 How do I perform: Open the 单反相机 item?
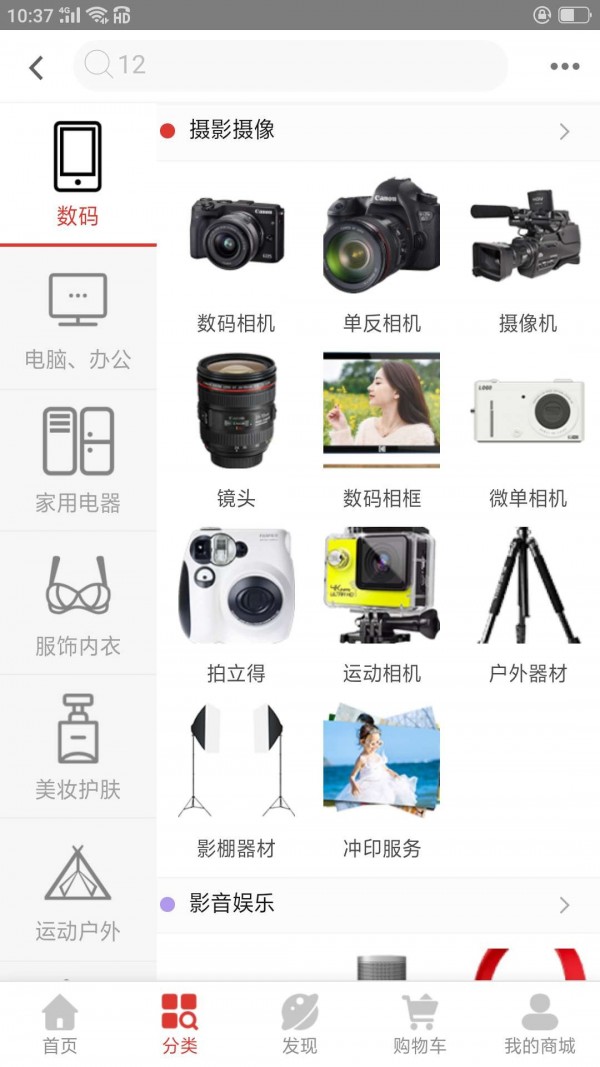pyautogui.click(x=381, y=255)
